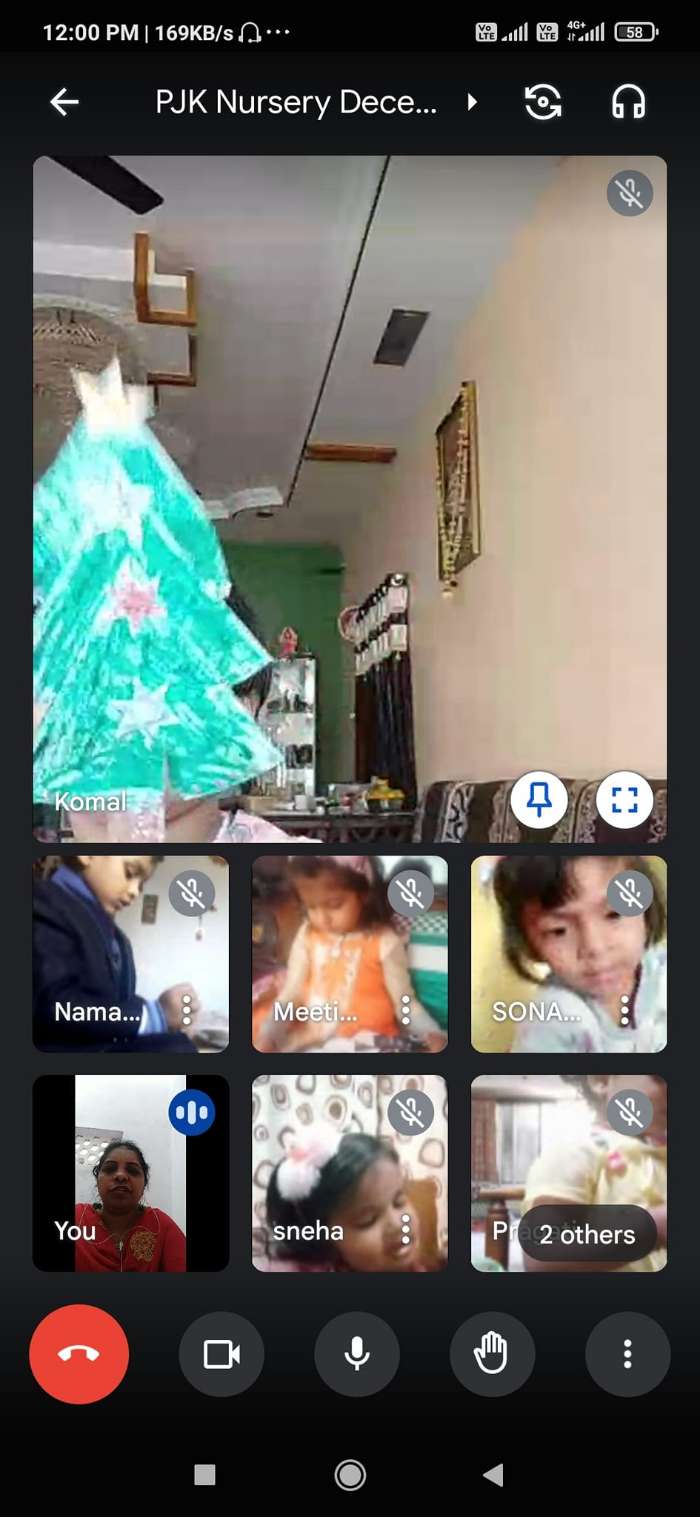Viewport: 700px width, 1517px height.
Task: Switch the camera view
Action: 543,102
